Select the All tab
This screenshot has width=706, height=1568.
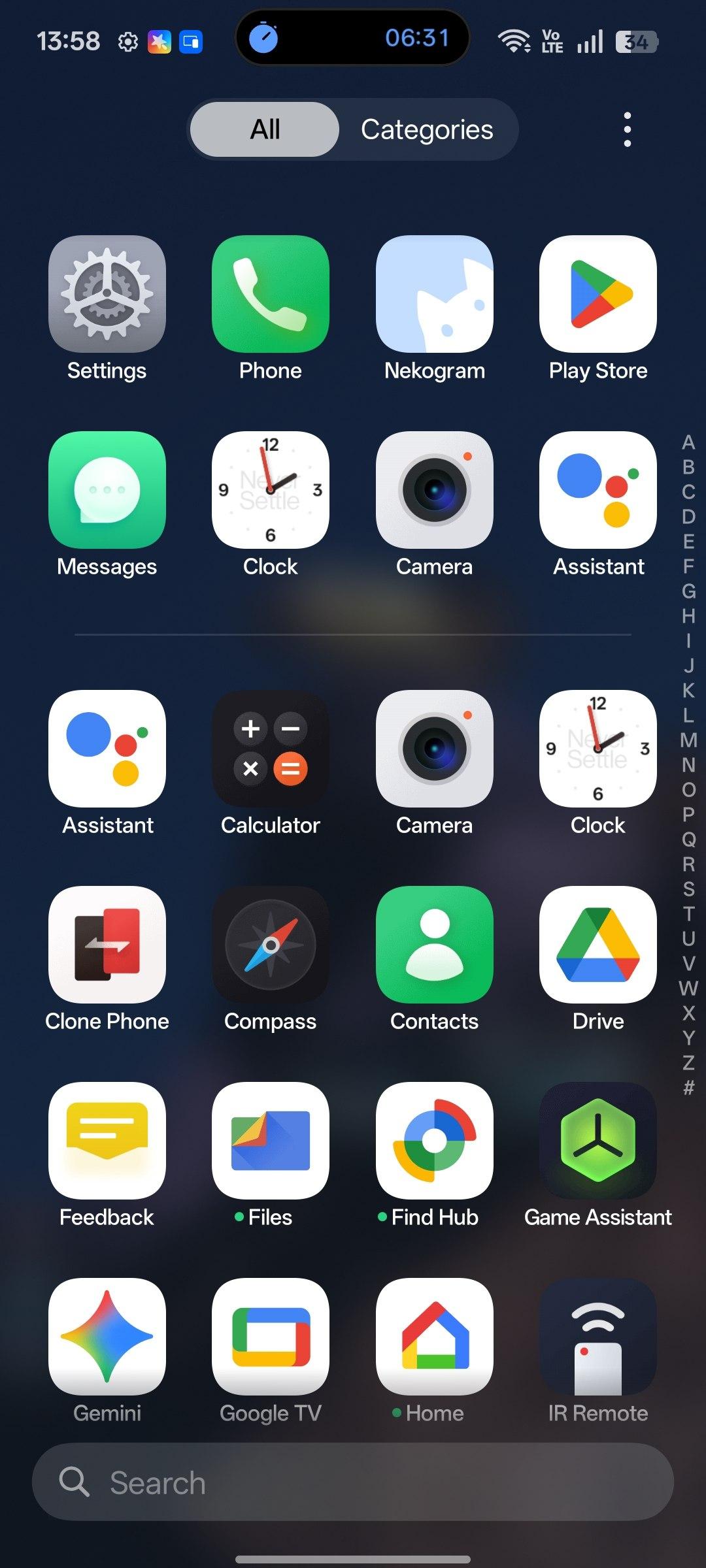265,129
